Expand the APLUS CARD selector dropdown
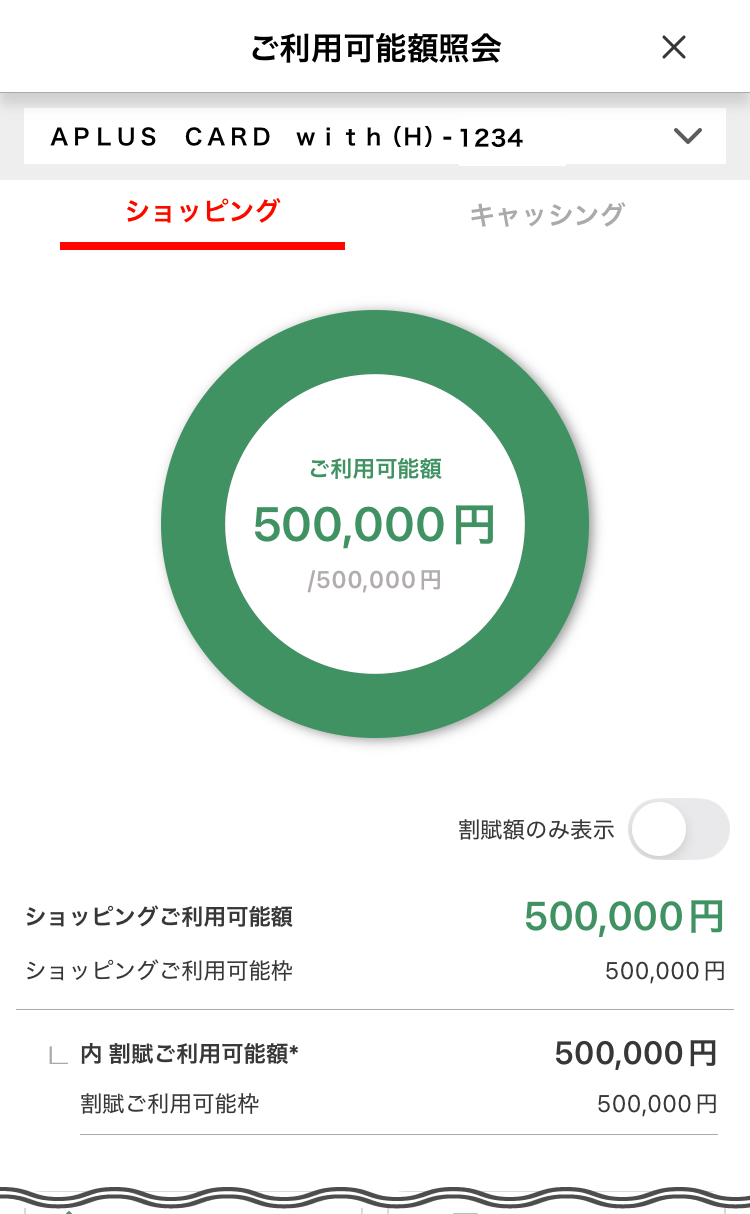The height and width of the screenshot is (1214, 750). pos(687,136)
